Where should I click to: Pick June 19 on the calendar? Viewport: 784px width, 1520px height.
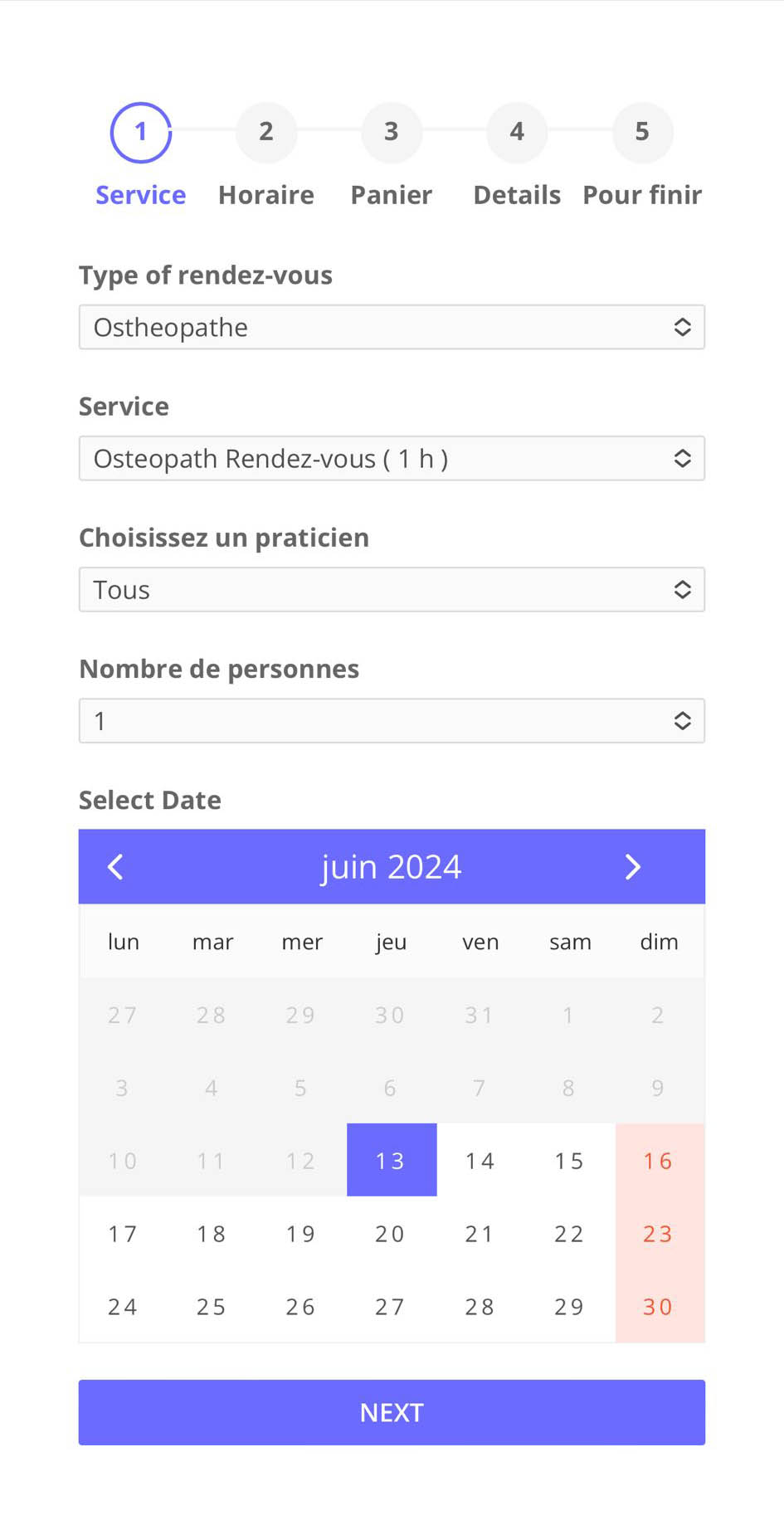(301, 1233)
